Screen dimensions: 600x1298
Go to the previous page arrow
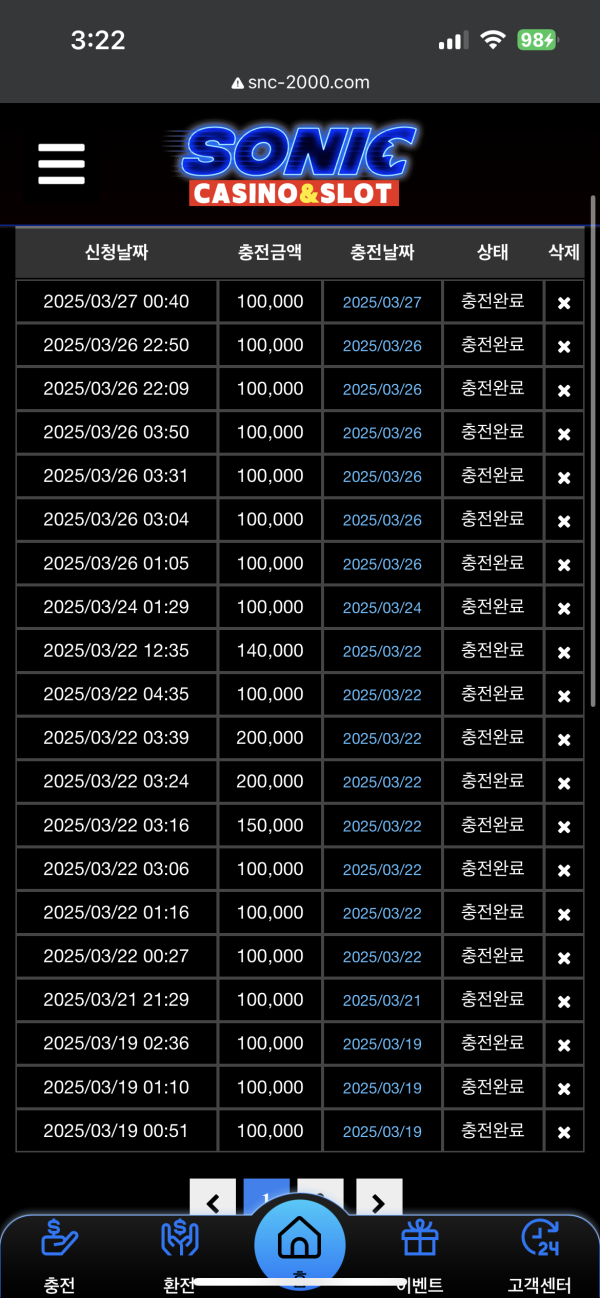pyautogui.click(x=213, y=1197)
